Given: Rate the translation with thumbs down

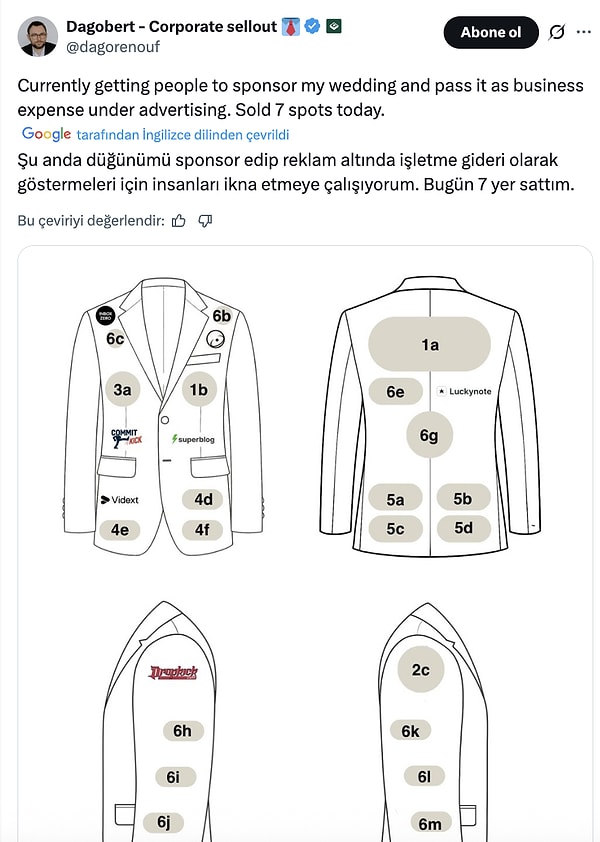Looking at the screenshot, I should (x=205, y=220).
